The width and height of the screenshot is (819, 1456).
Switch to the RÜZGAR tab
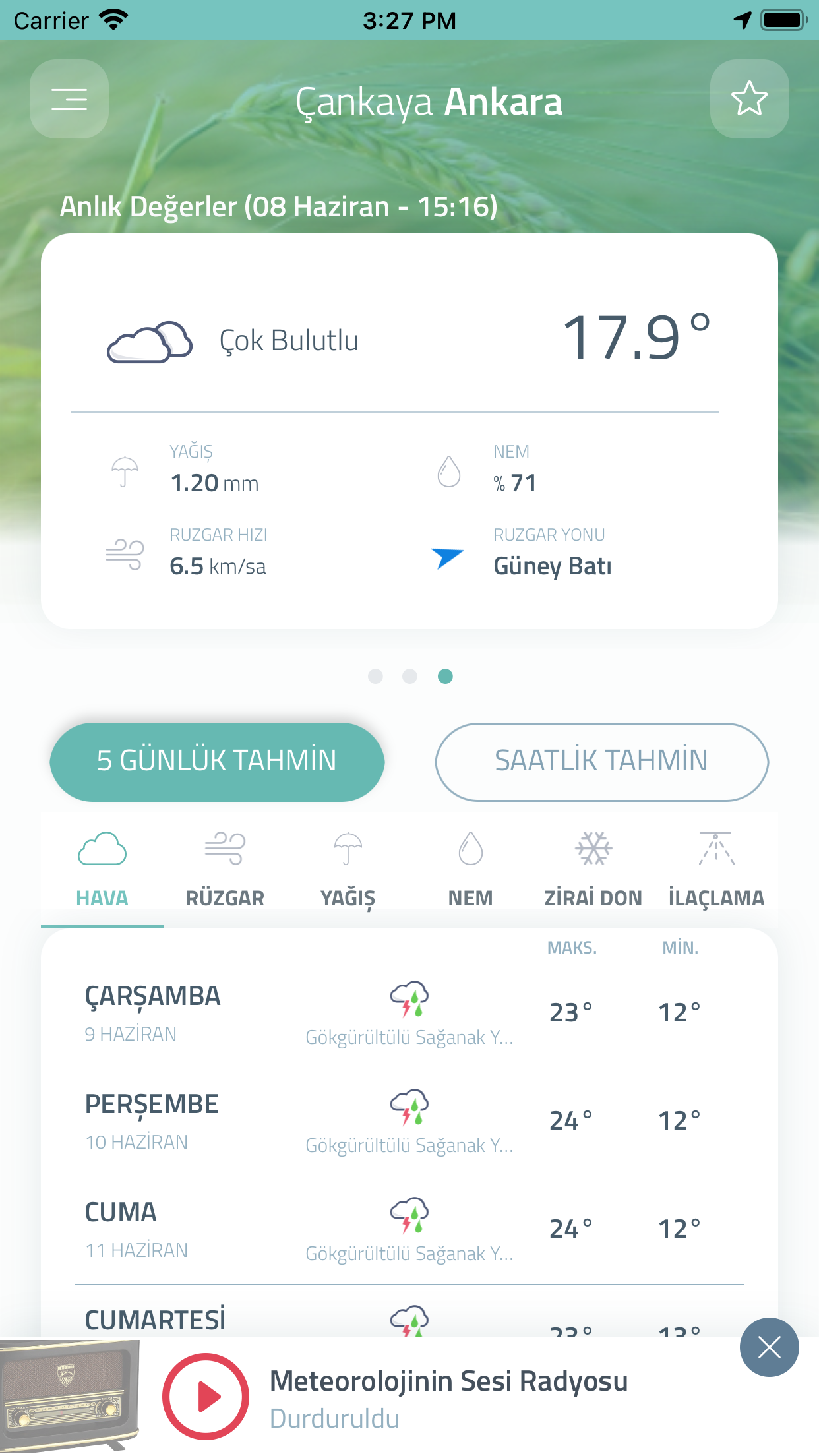pyautogui.click(x=225, y=869)
